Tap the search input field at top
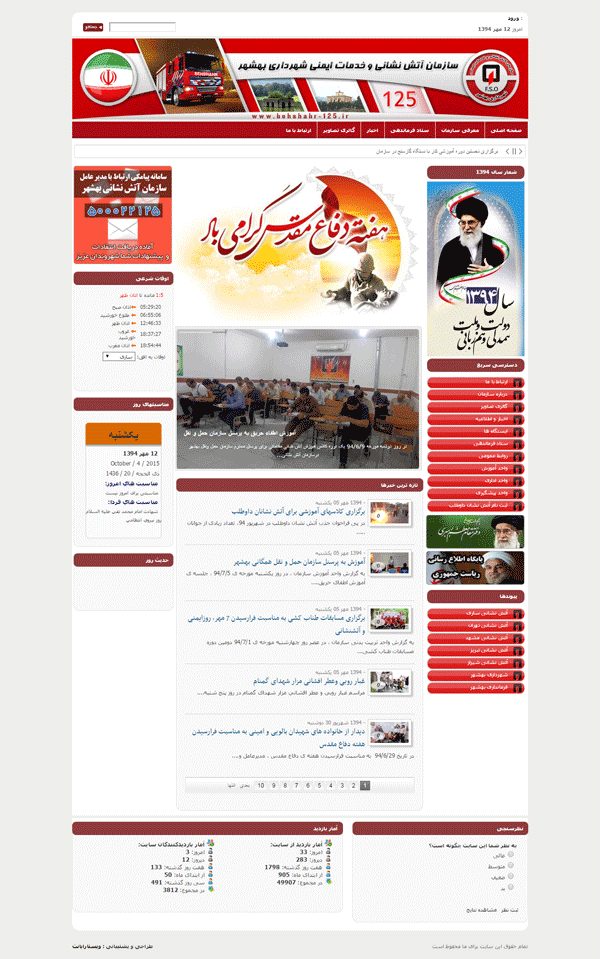 point(142,27)
